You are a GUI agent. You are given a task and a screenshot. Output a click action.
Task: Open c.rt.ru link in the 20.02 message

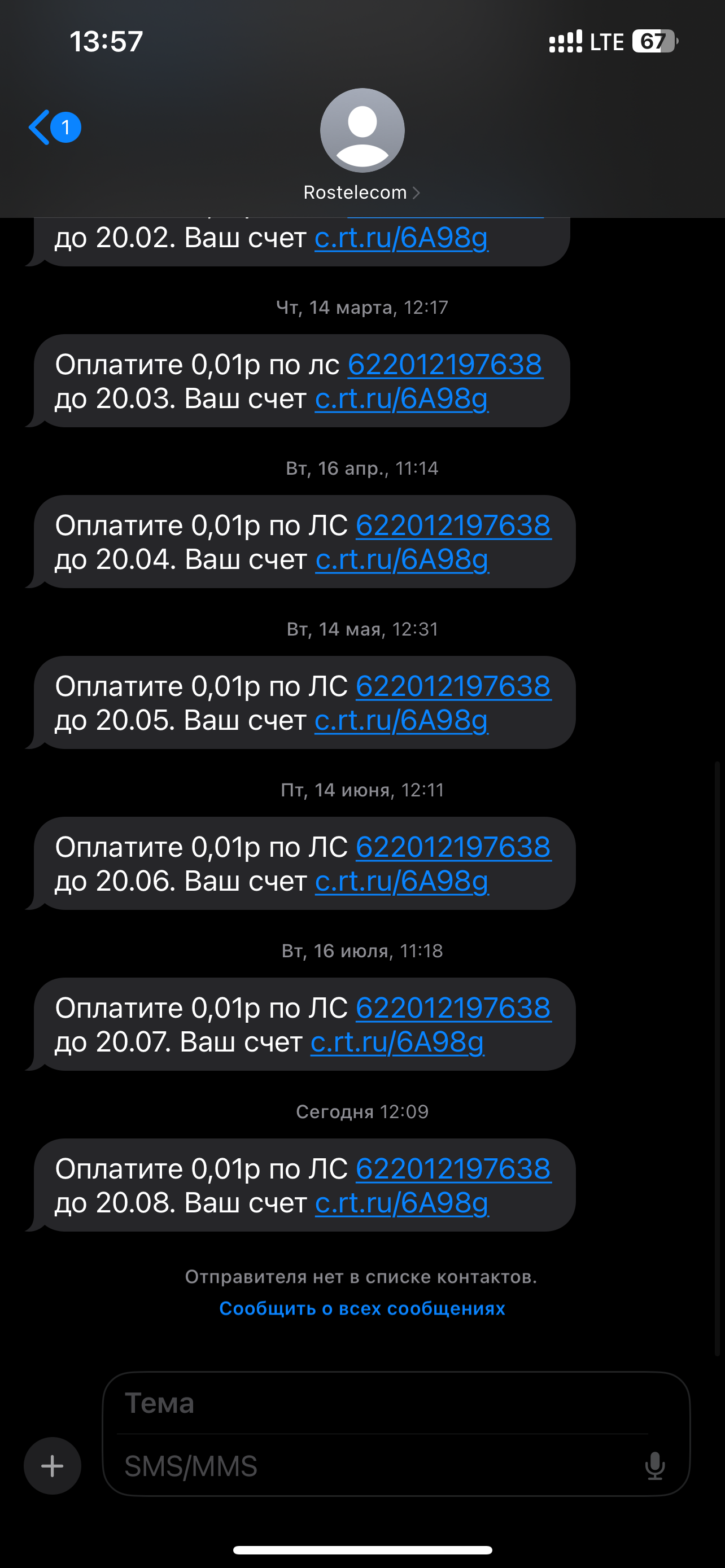(x=401, y=238)
